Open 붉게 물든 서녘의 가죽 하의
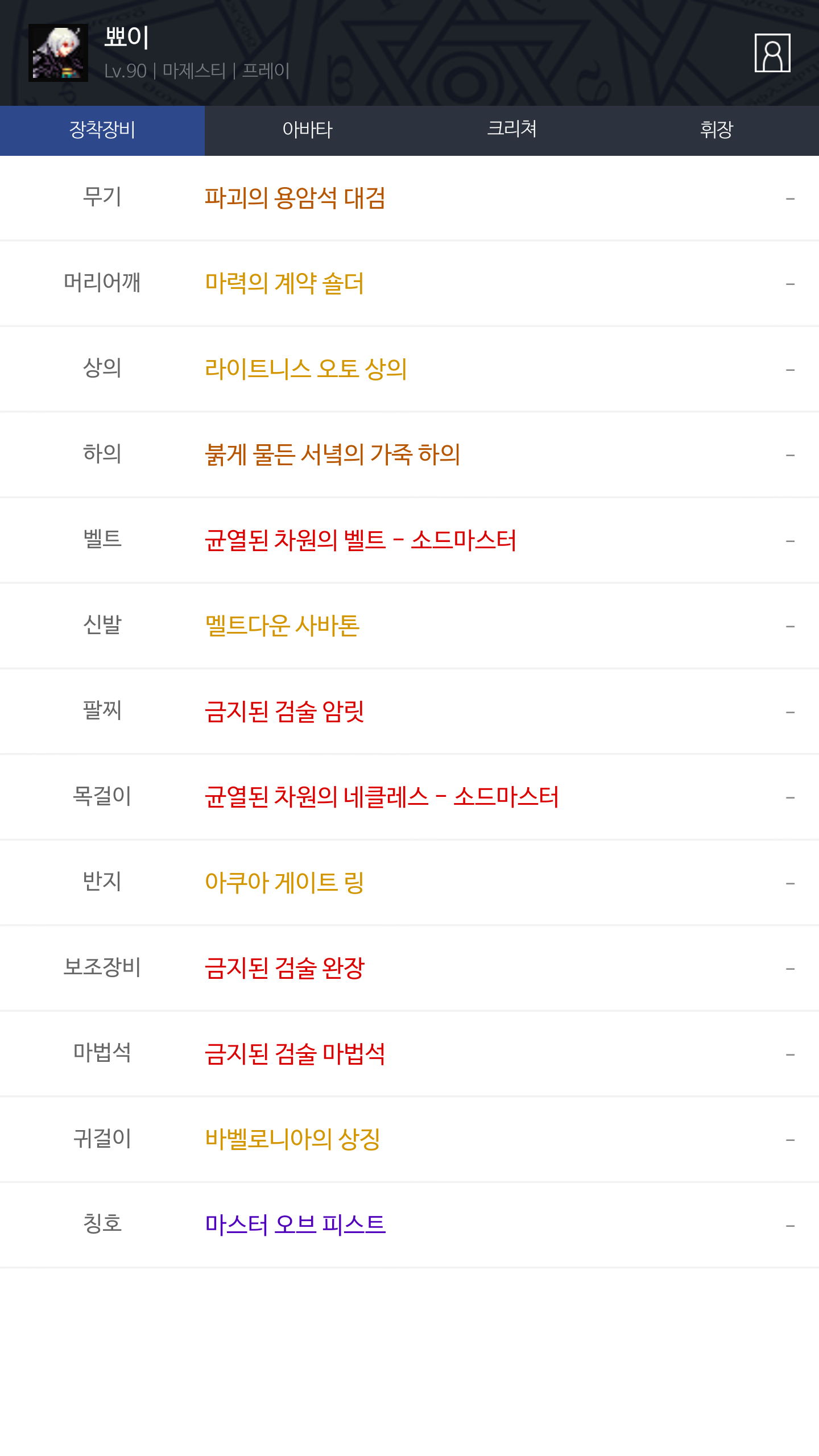The height and width of the screenshot is (1456, 819). click(333, 454)
